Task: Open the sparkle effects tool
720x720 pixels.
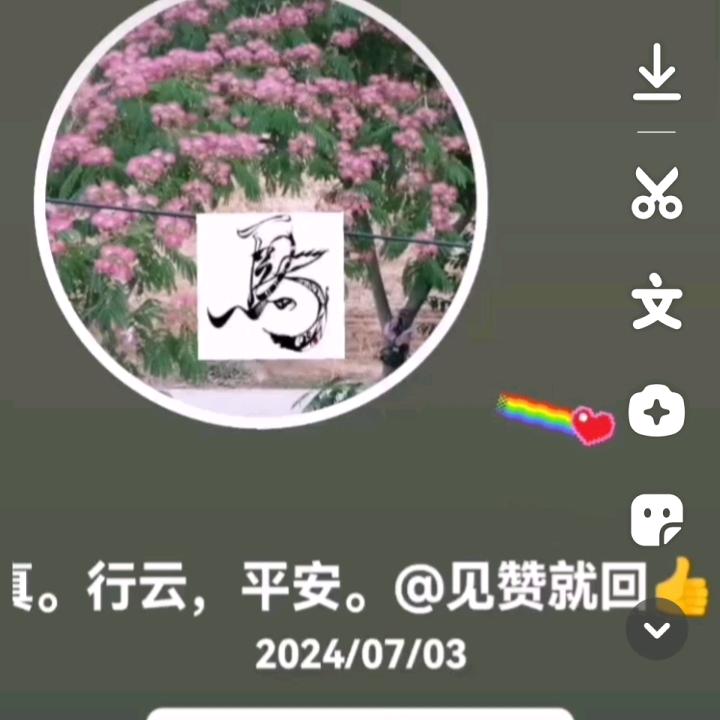Action: pyautogui.click(x=656, y=411)
